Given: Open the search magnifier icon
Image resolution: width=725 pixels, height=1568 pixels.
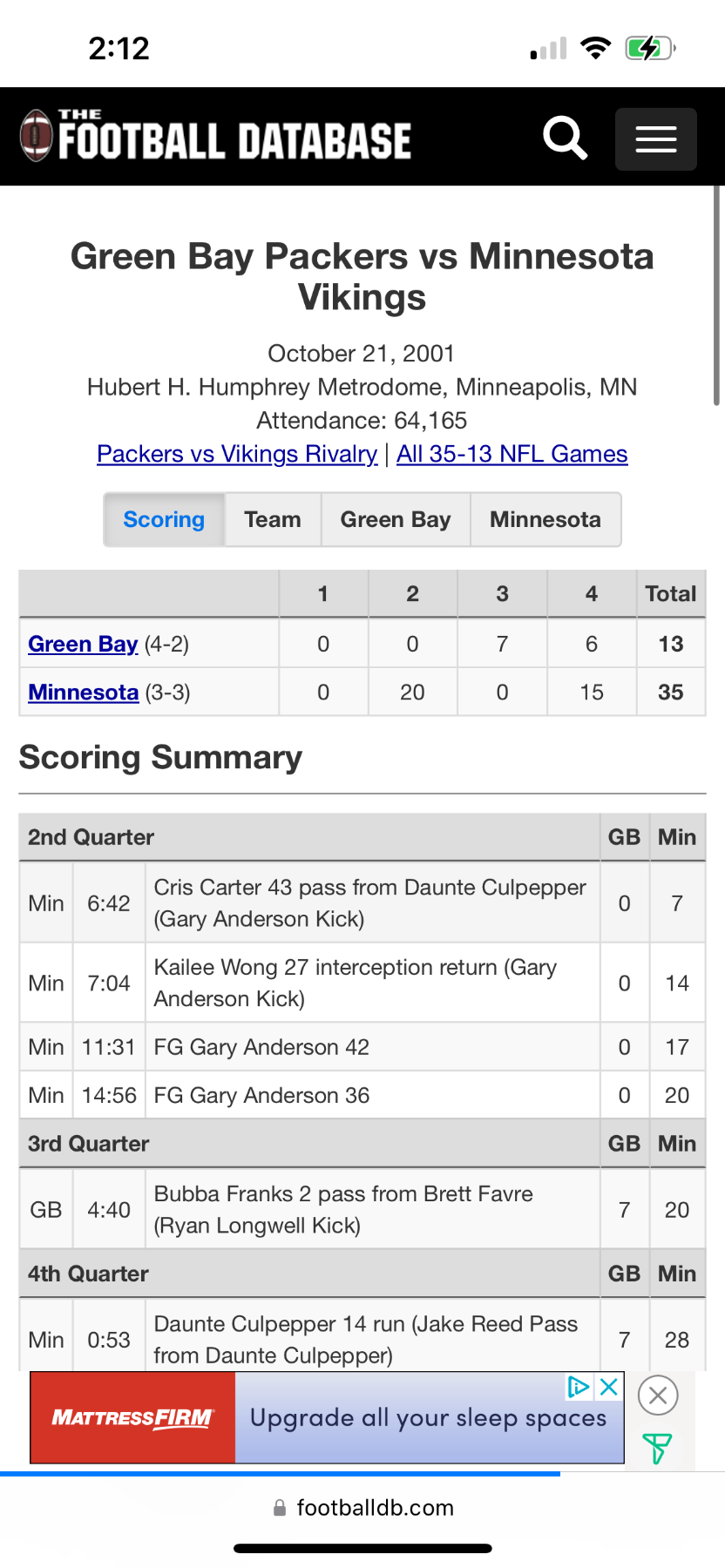Looking at the screenshot, I should pos(566,139).
